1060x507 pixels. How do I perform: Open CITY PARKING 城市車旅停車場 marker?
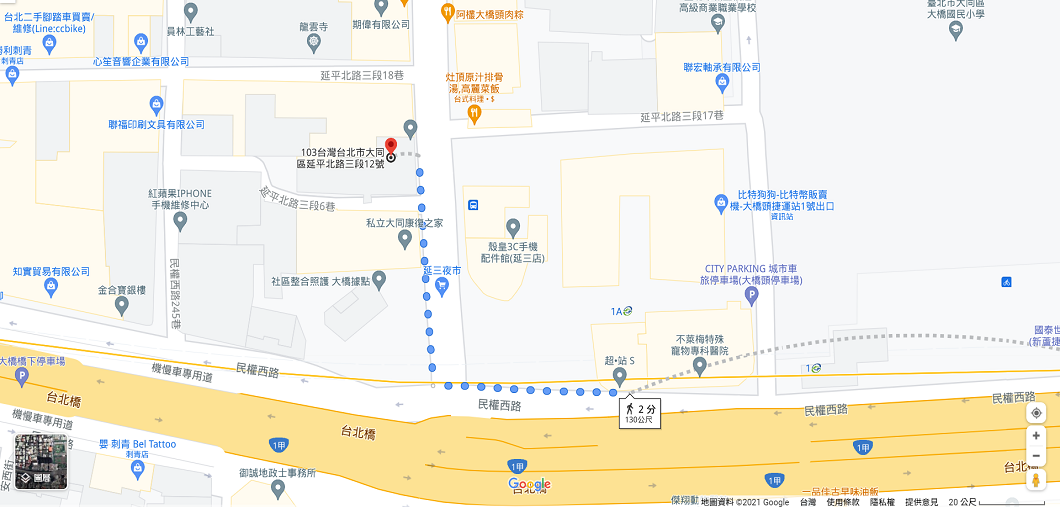[x=752, y=297]
